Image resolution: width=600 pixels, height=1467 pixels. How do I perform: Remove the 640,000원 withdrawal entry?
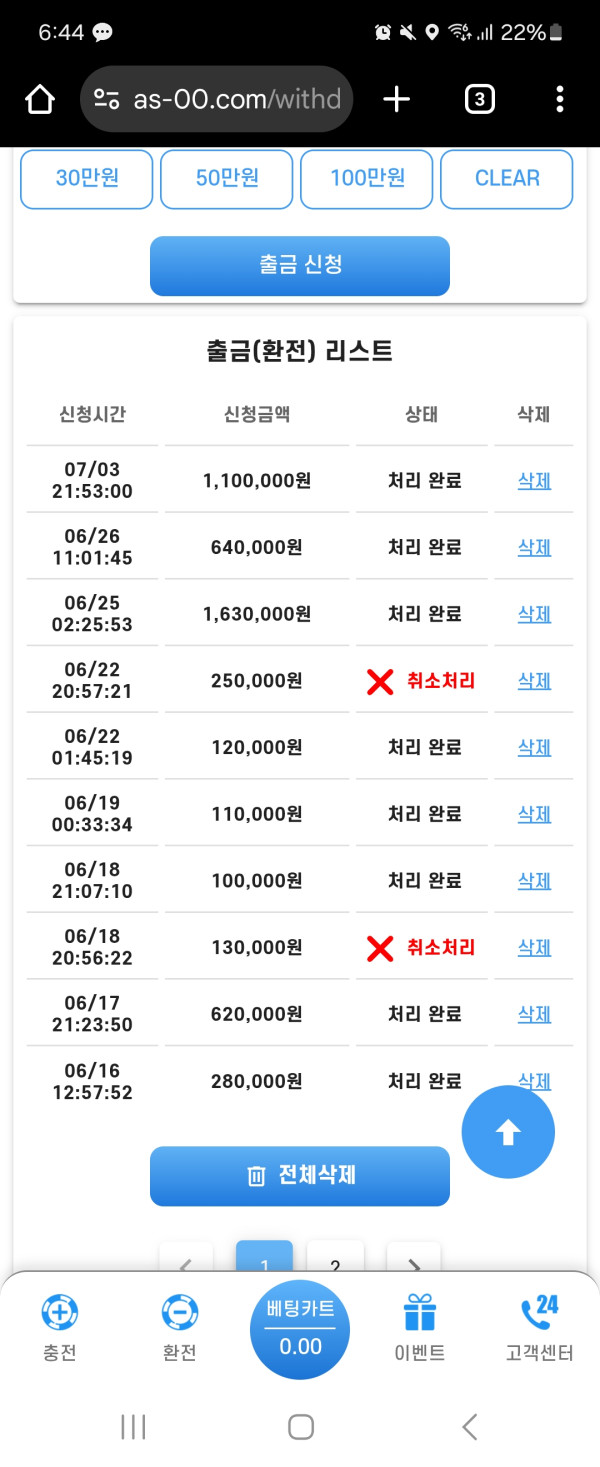tap(534, 548)
